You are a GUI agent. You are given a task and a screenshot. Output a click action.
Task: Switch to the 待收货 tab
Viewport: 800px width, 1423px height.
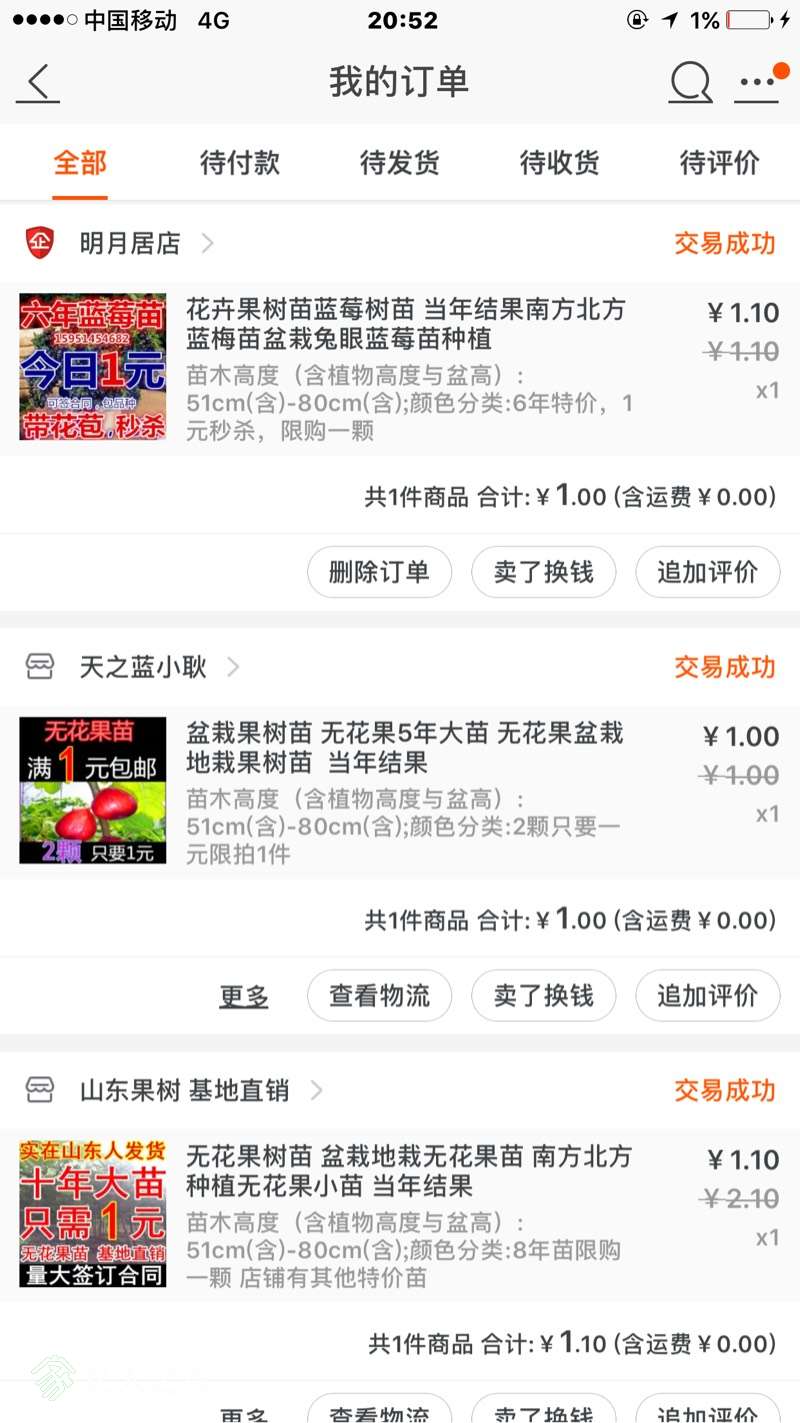pos(560,163)
